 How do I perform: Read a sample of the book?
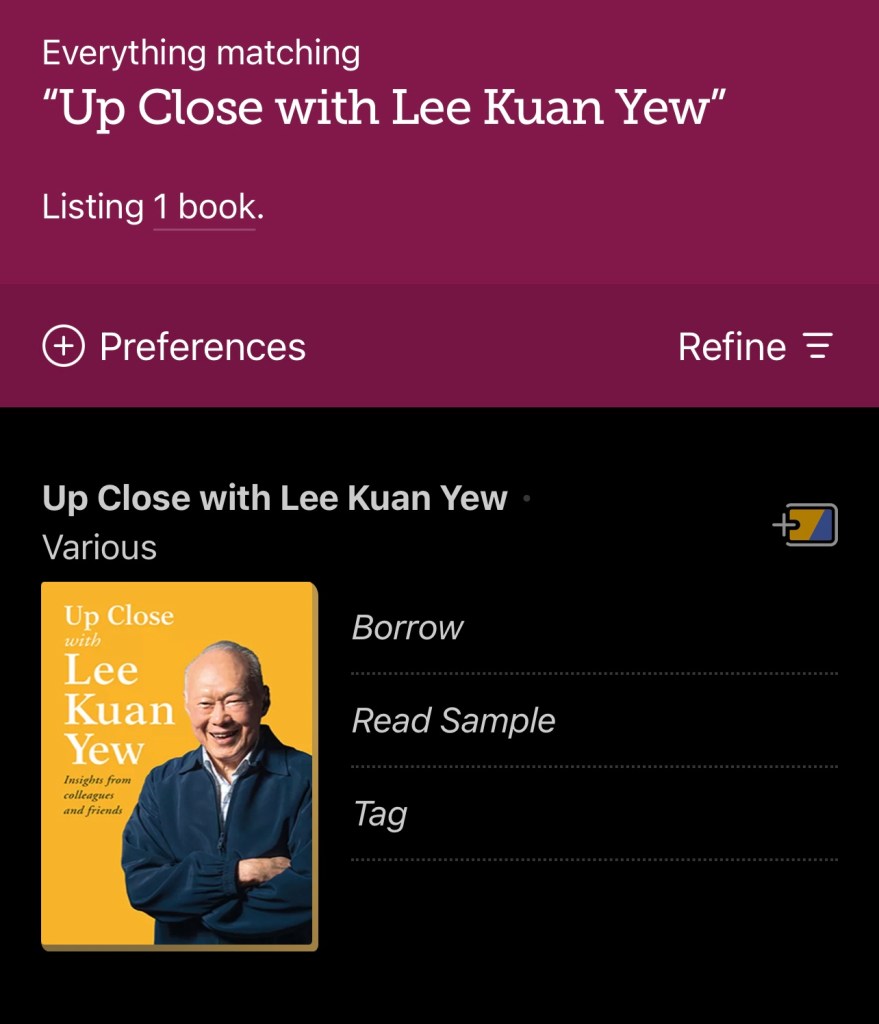[453, 721]
